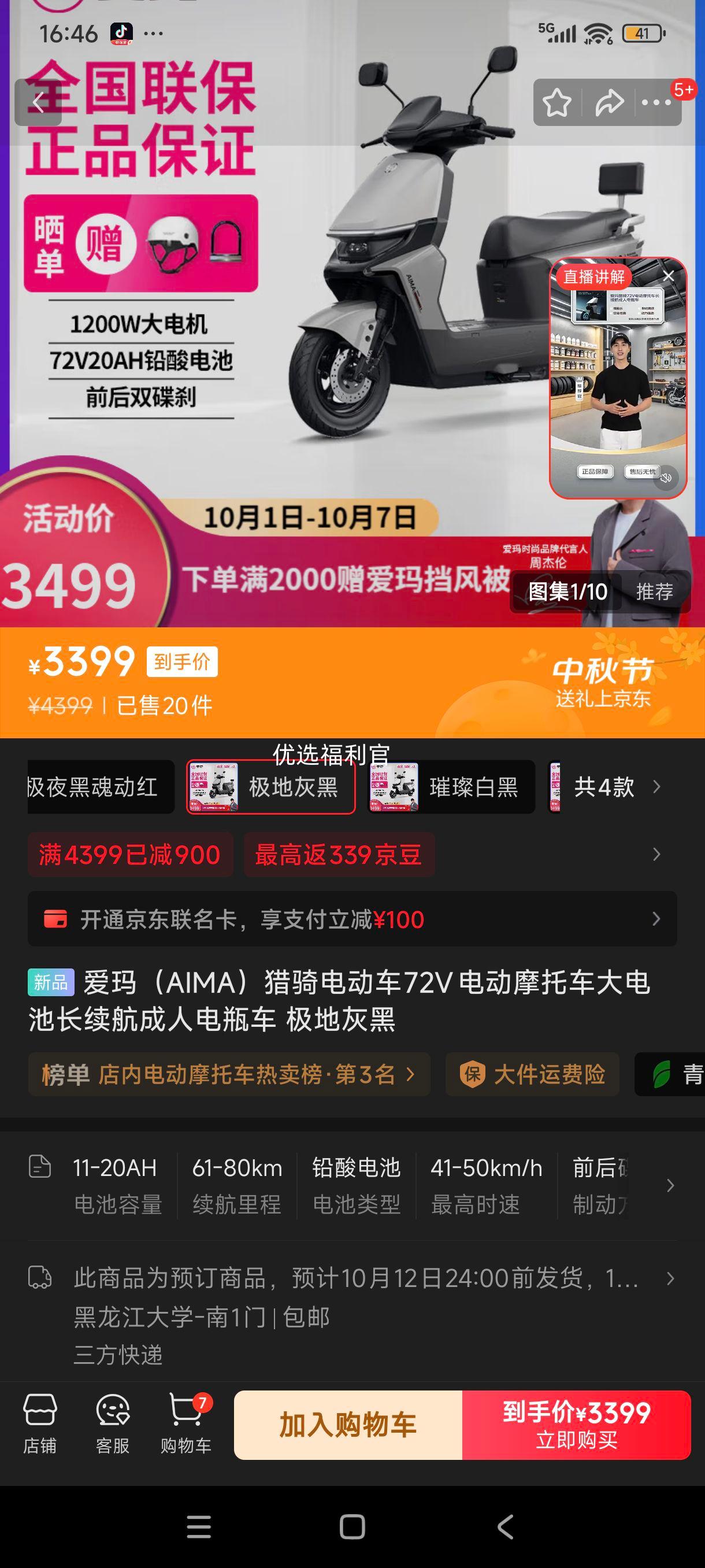The image size is (705, 1568).
Task: Tap 加入购物车 to add item
Action: [x=348, y=1425]
